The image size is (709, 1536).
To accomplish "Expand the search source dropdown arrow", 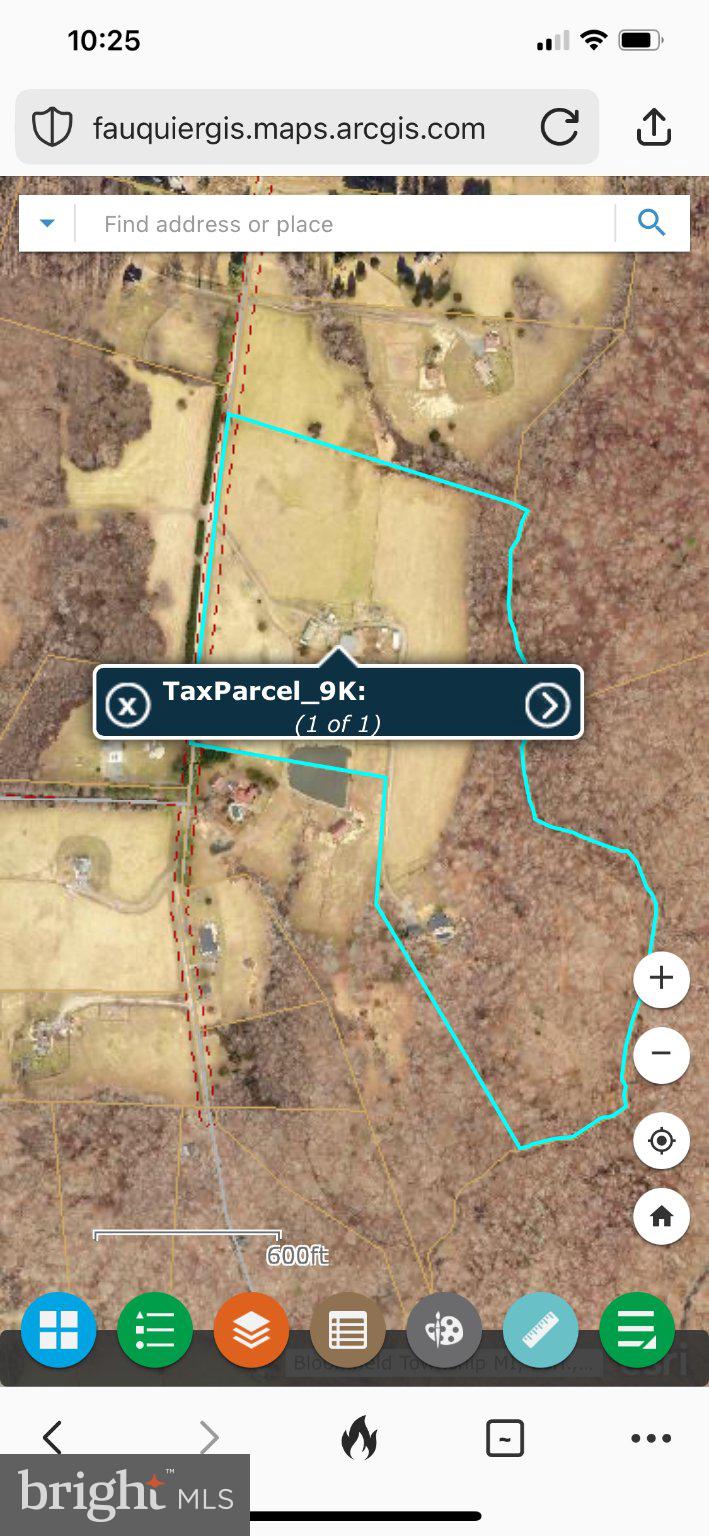I will click(x=47, y=223).
